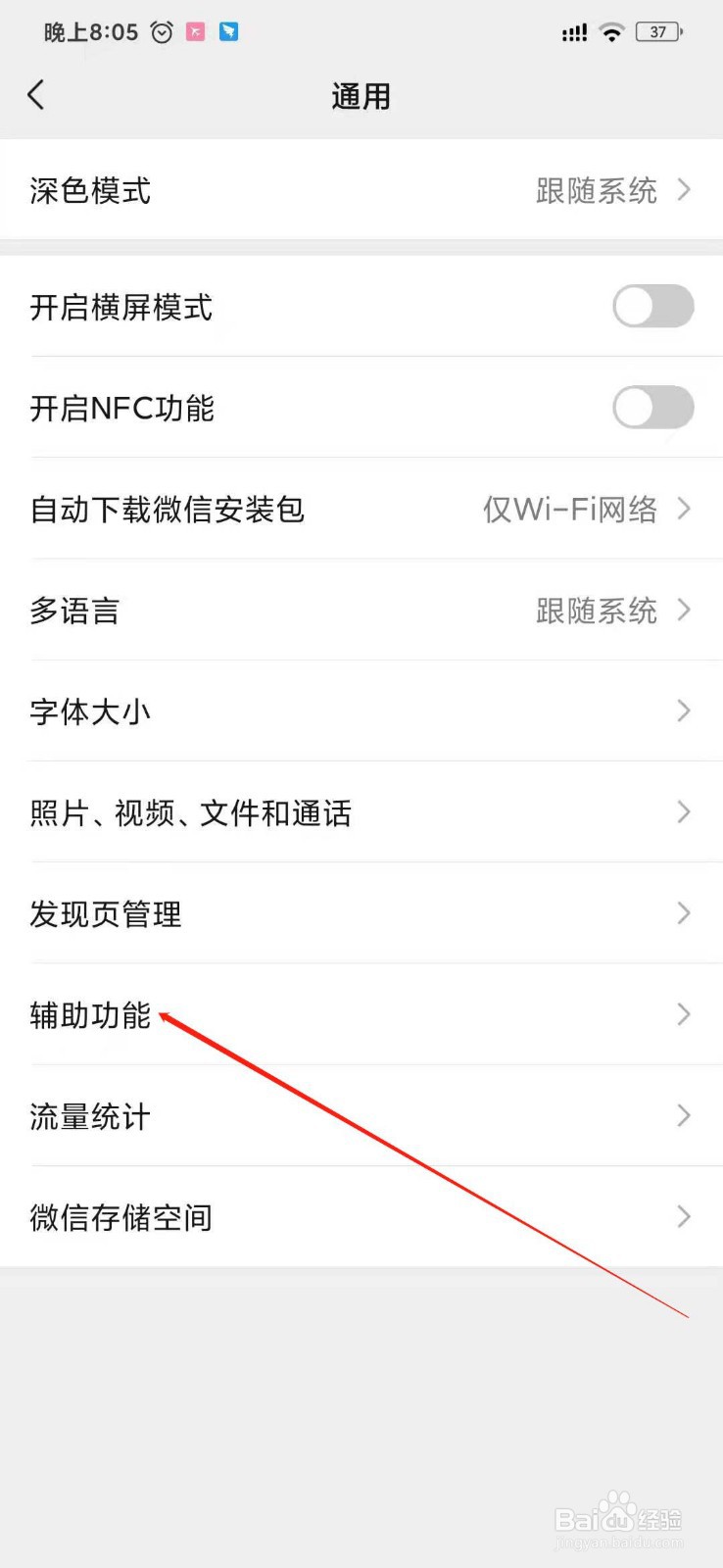Open 深色模式 settings via its chevron
This screenshot has width=723, height=1568.
point(683,191)
